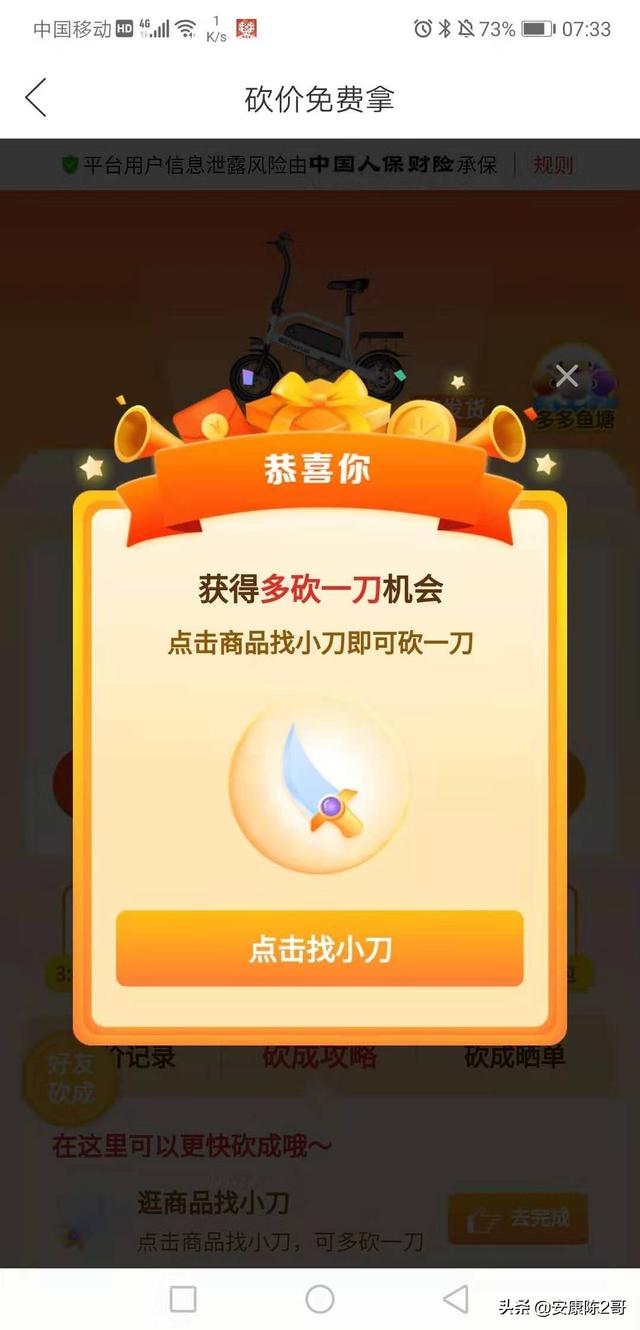Tap the 点击找小刀 button
The width and height of the screenshot is (640, 1330).
pos(320,949)
